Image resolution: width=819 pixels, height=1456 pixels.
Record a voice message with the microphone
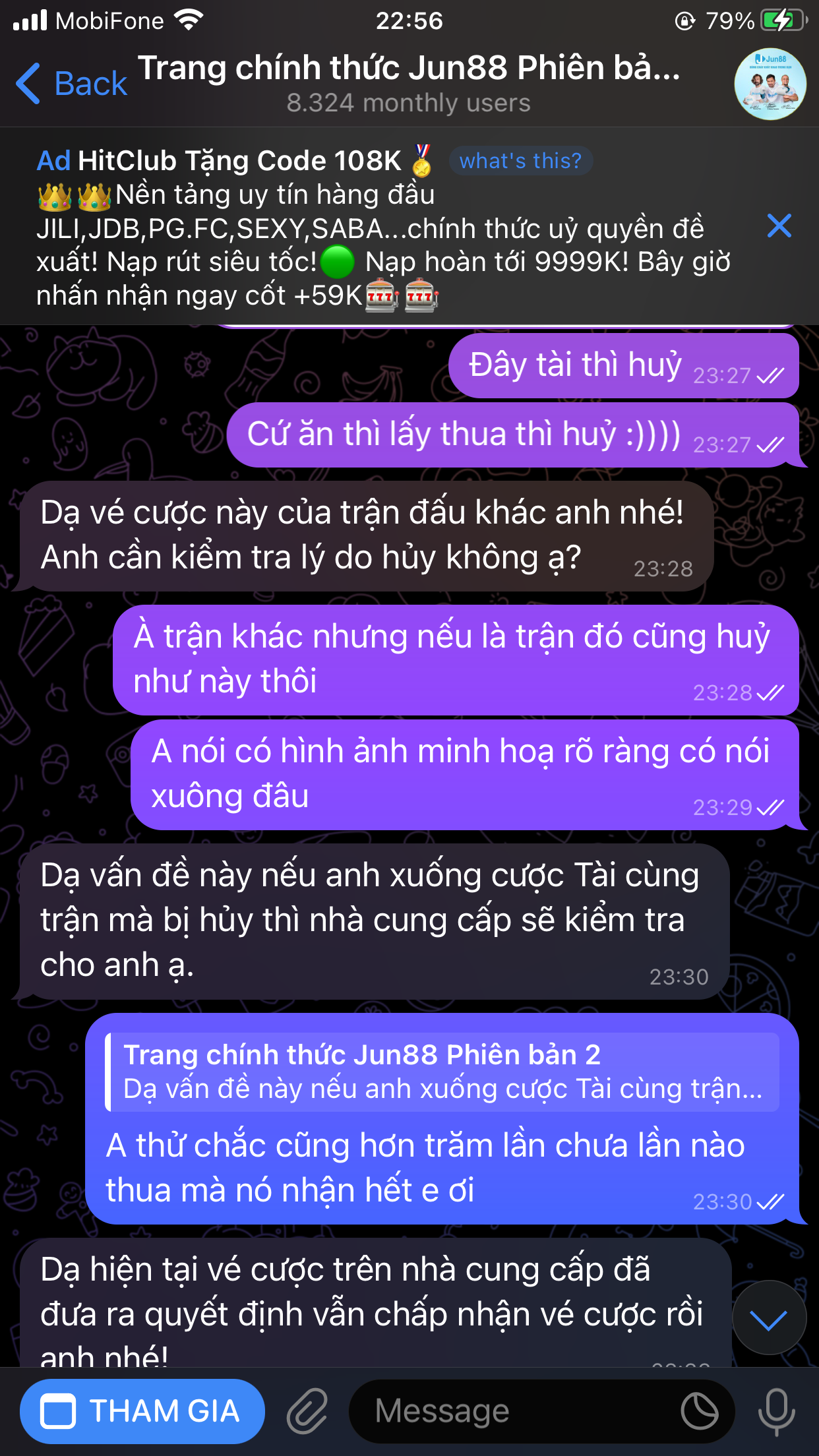(x=776, y=1411)
